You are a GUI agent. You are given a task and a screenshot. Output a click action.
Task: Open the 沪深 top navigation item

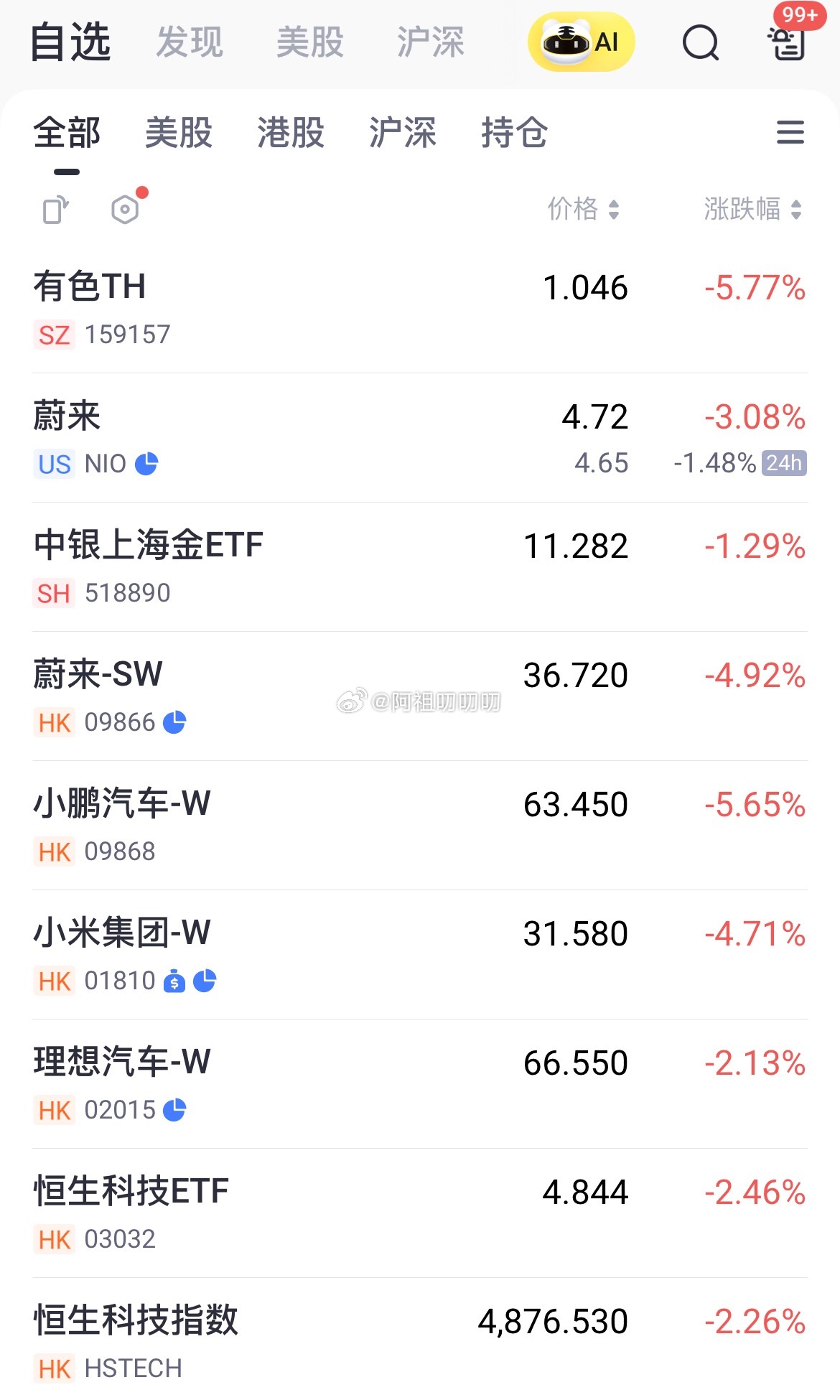click(x=431, y=43)
